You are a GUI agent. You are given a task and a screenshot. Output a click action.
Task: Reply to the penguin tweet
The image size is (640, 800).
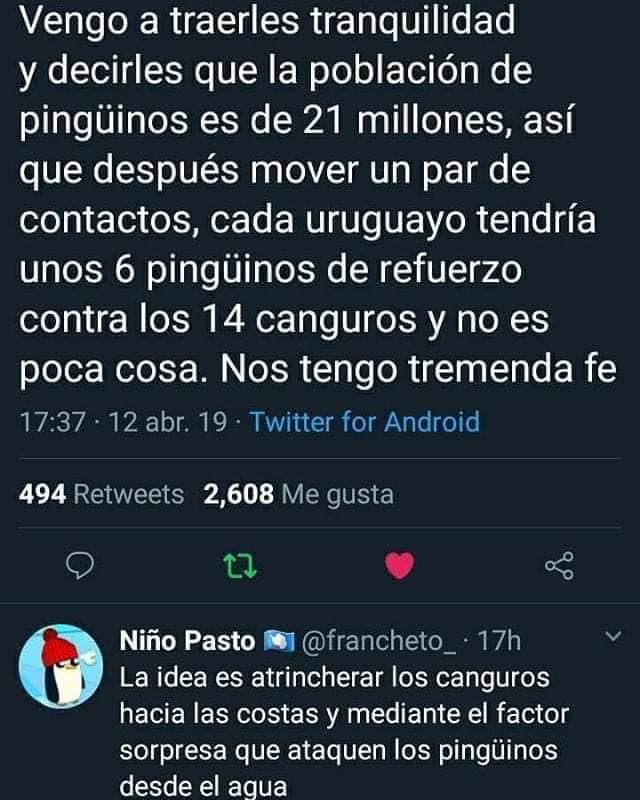pyautogui.click(x=79, y=567)
